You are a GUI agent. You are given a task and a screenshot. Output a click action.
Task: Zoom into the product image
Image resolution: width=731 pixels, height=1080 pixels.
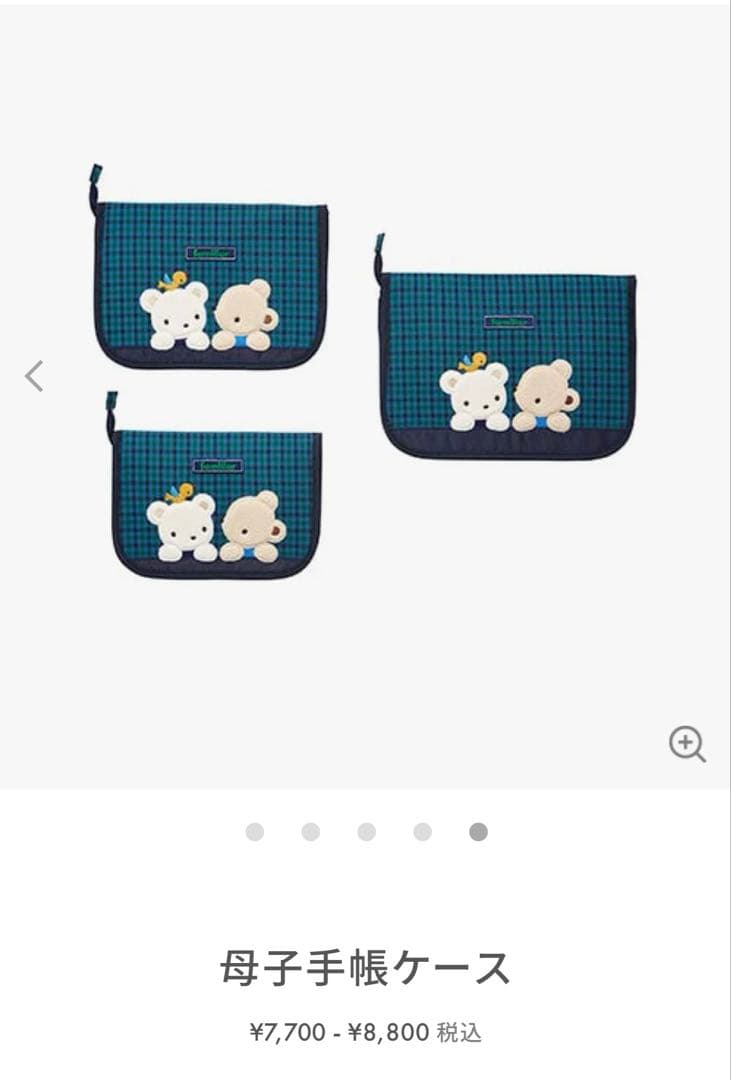687,744
